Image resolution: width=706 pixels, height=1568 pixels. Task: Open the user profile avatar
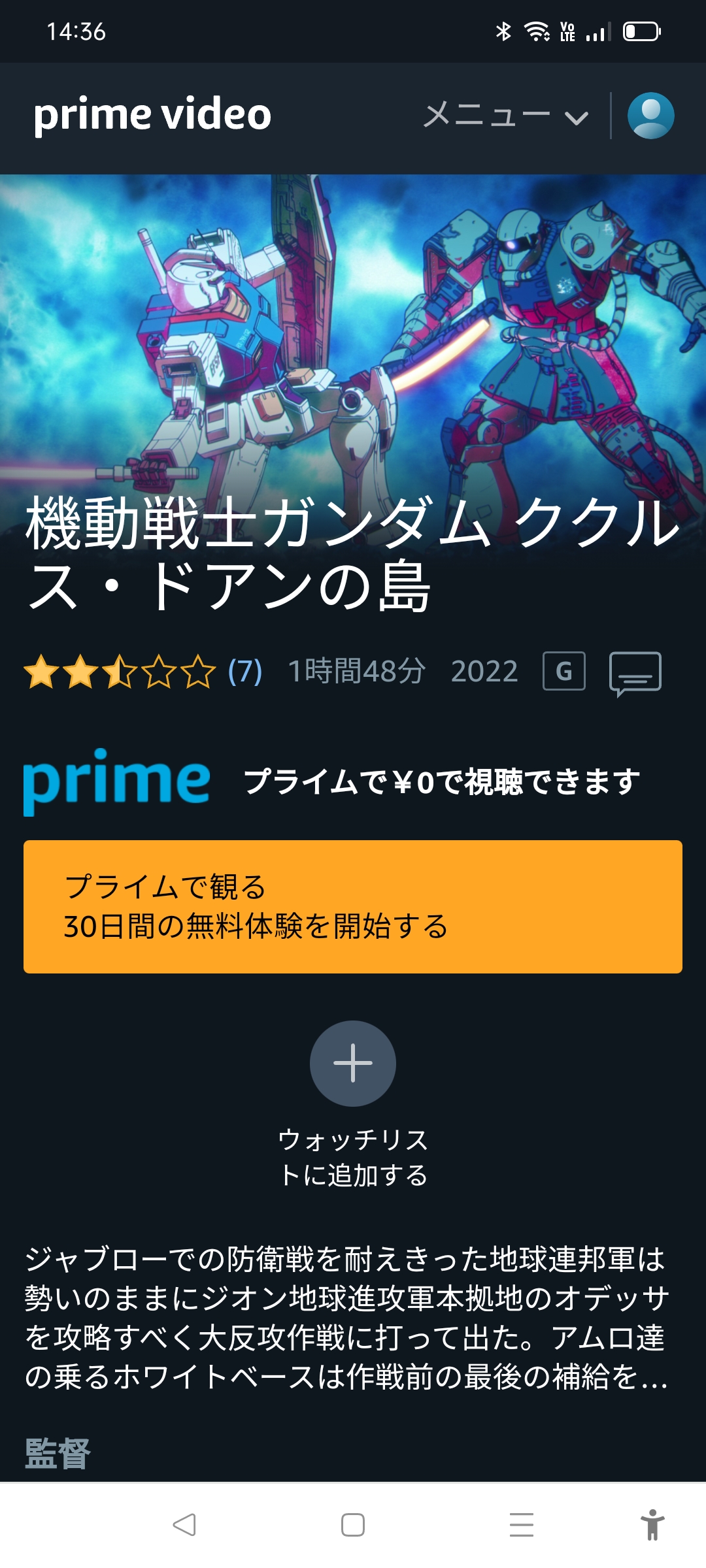point(650,116)
